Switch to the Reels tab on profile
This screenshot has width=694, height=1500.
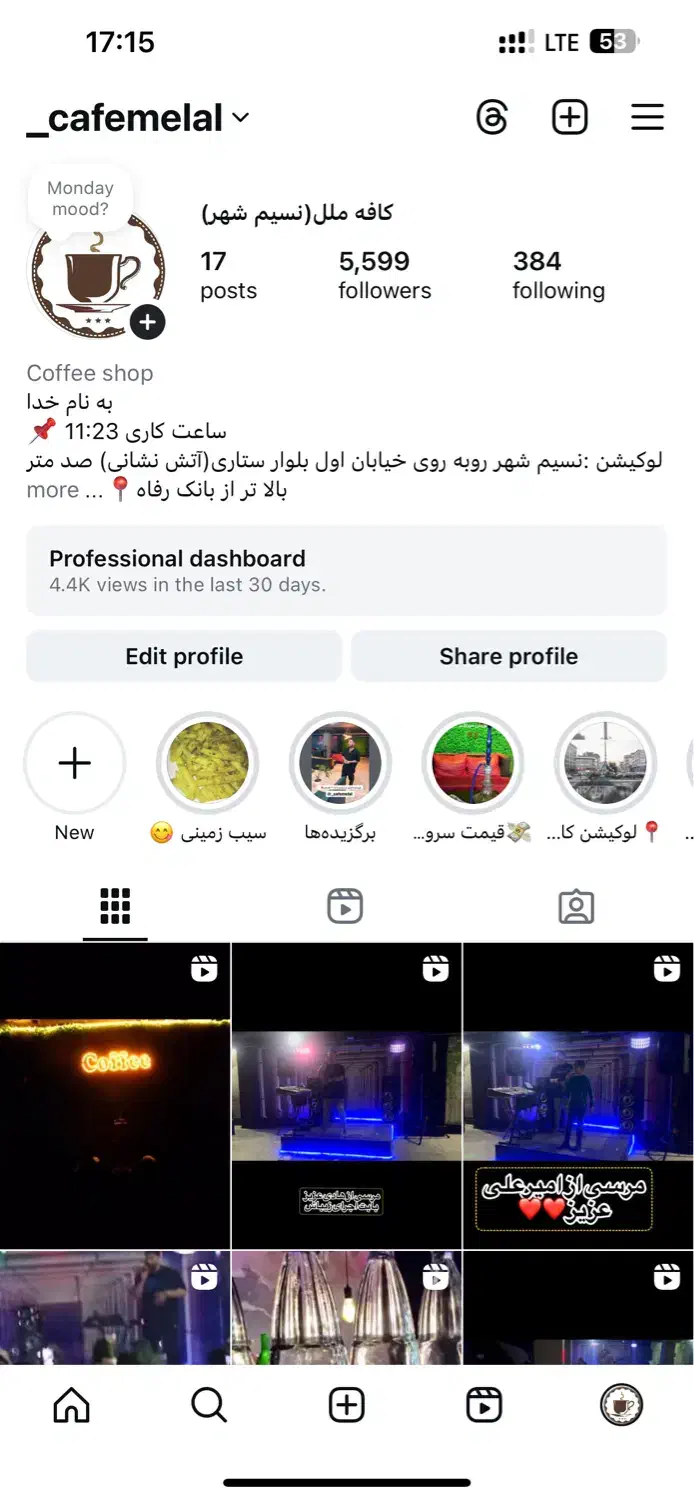[x=345, y=906]
